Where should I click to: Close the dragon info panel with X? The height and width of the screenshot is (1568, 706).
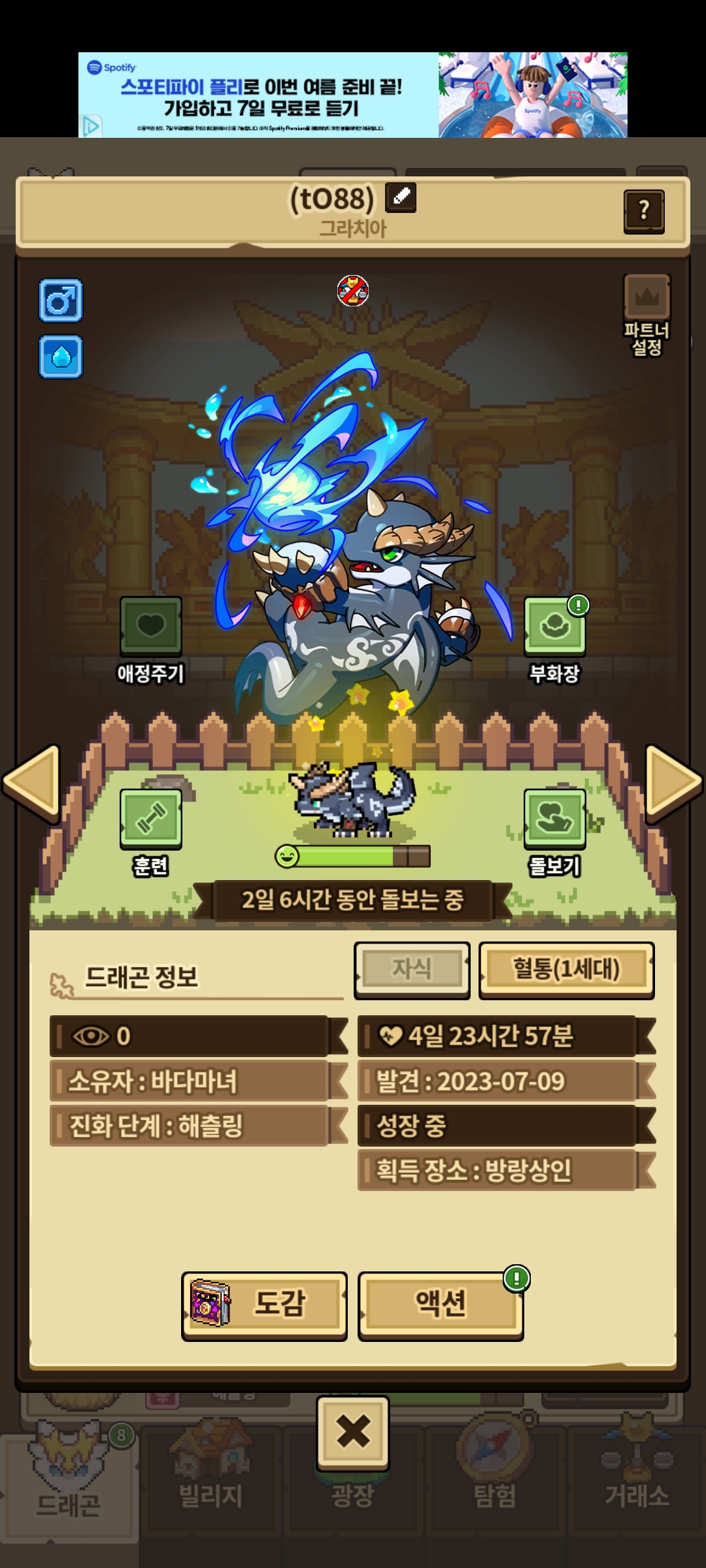(353, 1432)
